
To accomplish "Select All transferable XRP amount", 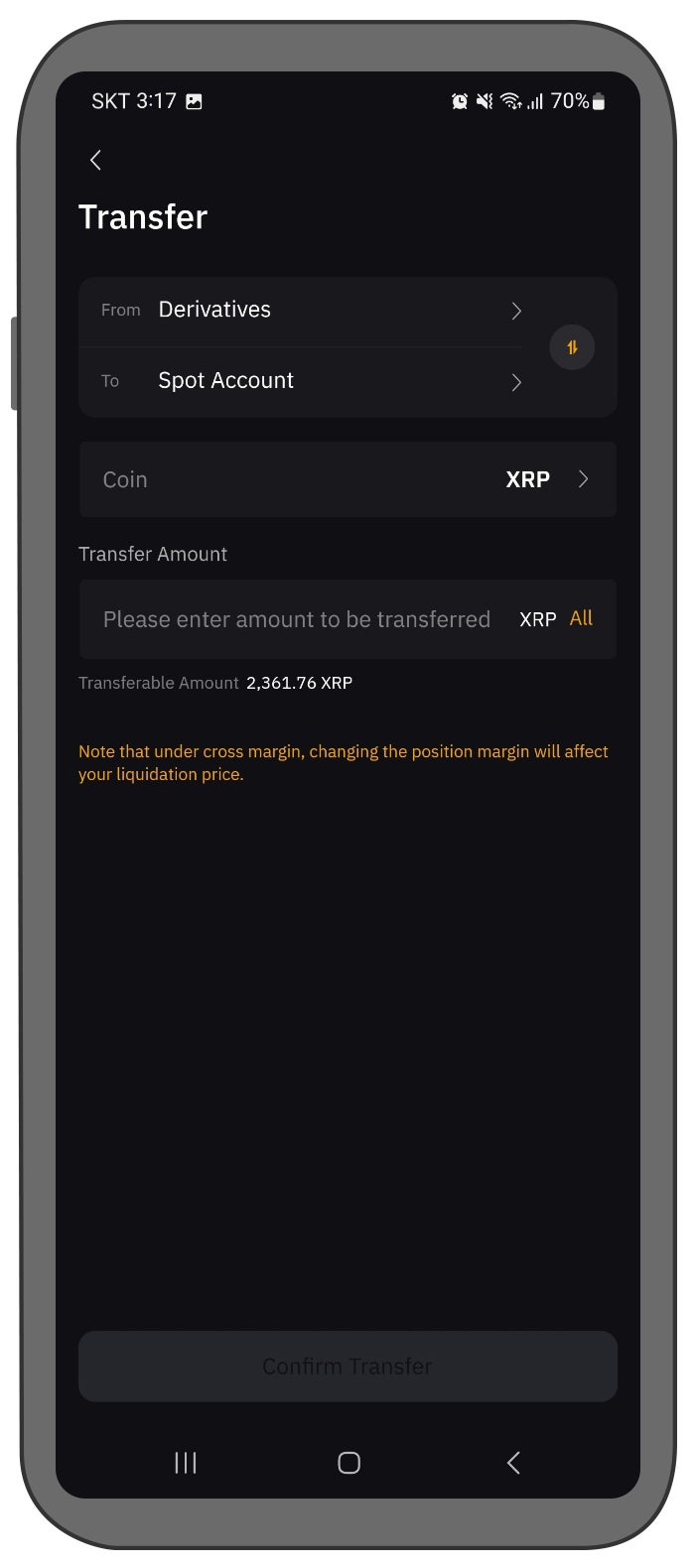I will (x=581, y=618).
